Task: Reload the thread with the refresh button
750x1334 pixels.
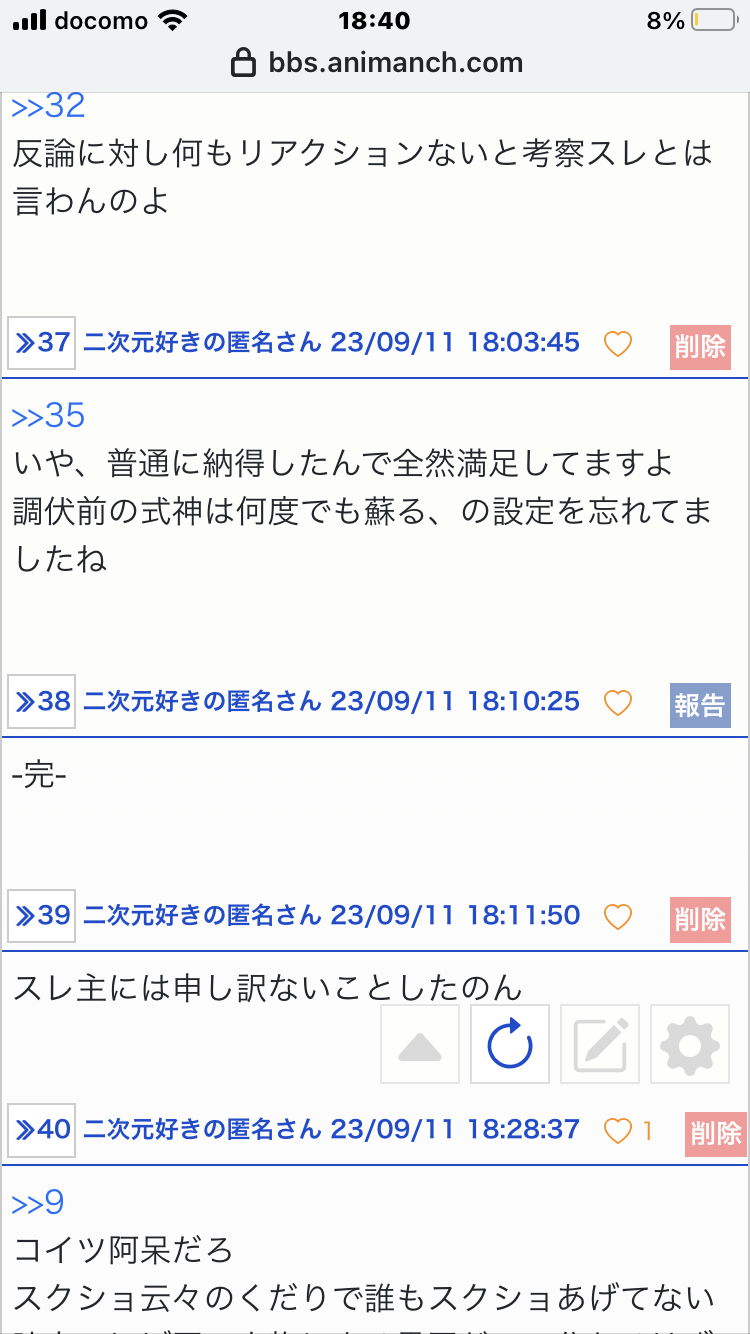Action: pos(510,1045)
